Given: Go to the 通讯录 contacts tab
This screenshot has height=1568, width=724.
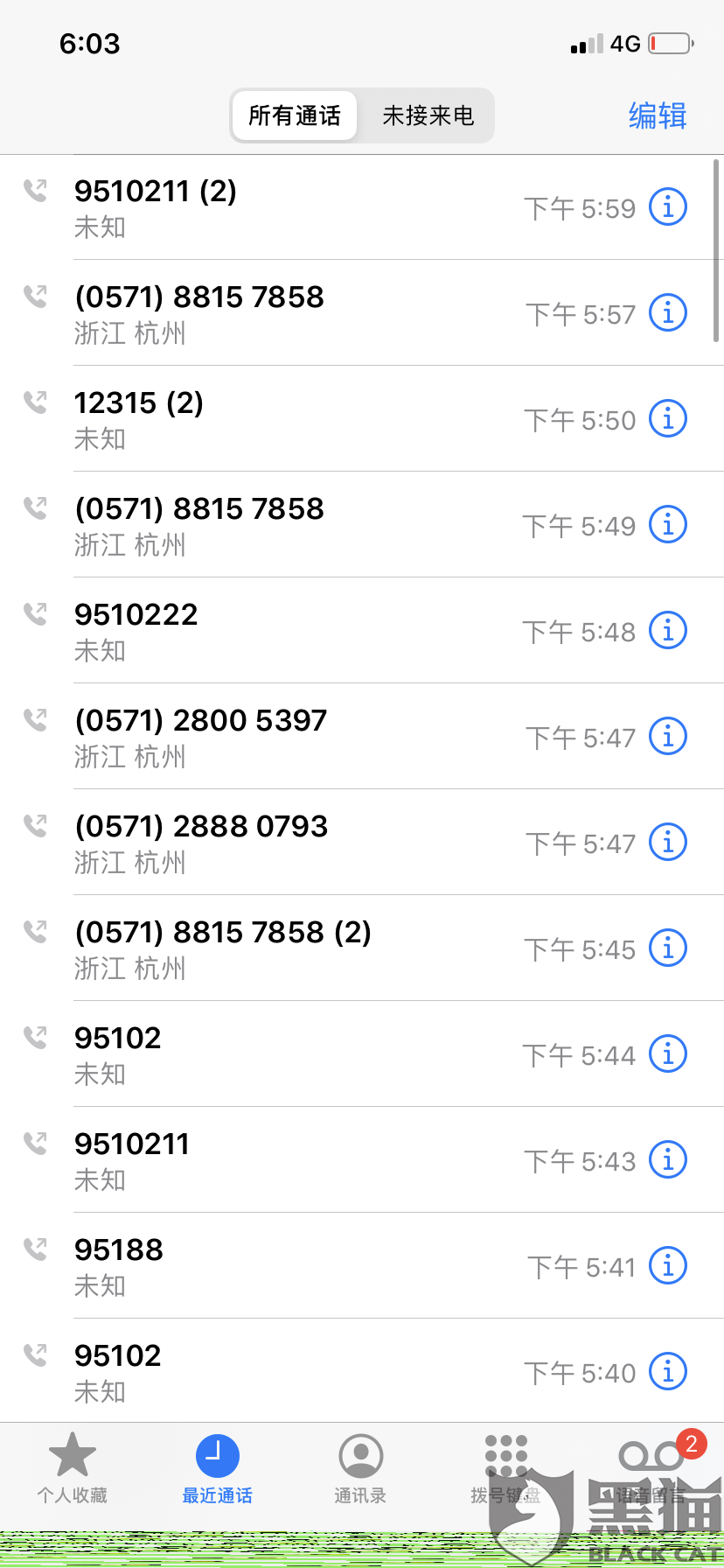Looking at the screenshot, I should [x=360, y=1469].
